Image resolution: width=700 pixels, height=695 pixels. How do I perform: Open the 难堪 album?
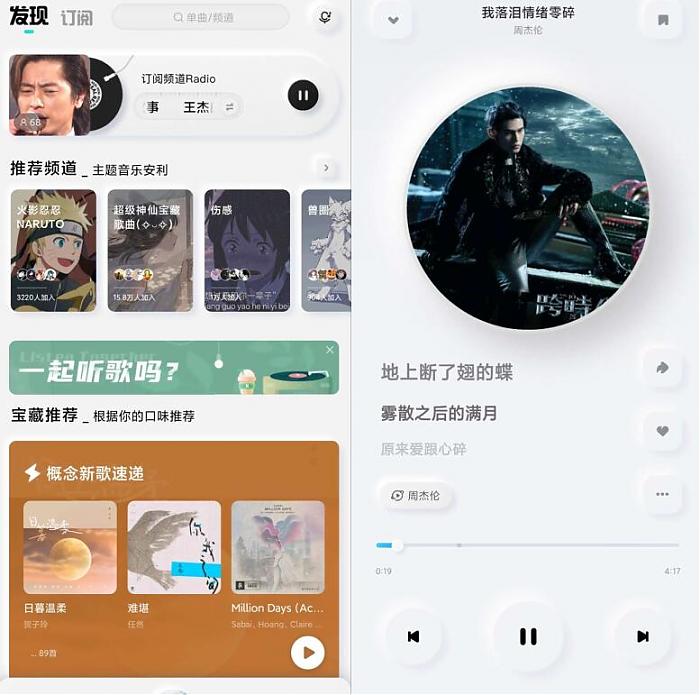click(x=173, y=548)
